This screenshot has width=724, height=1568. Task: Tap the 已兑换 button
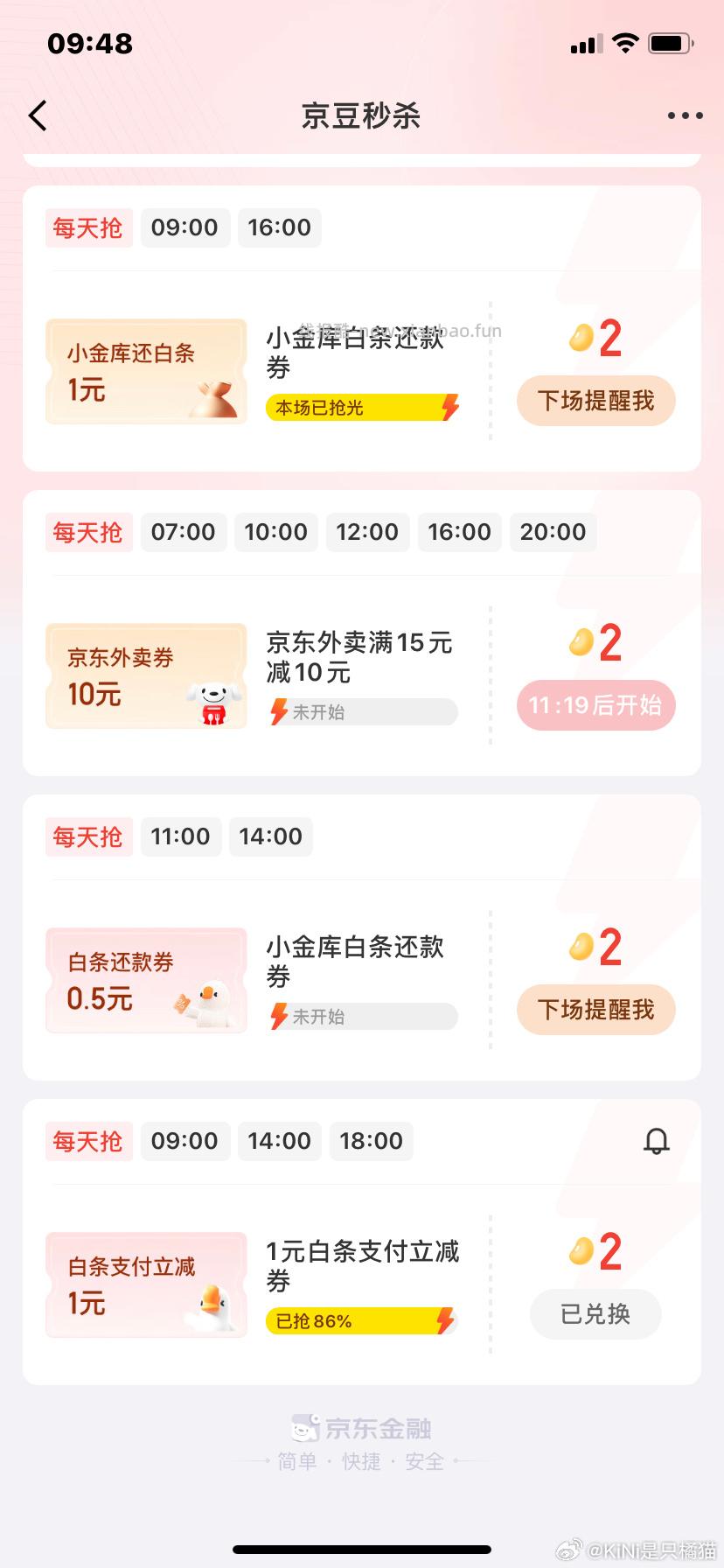point(595,1314)
